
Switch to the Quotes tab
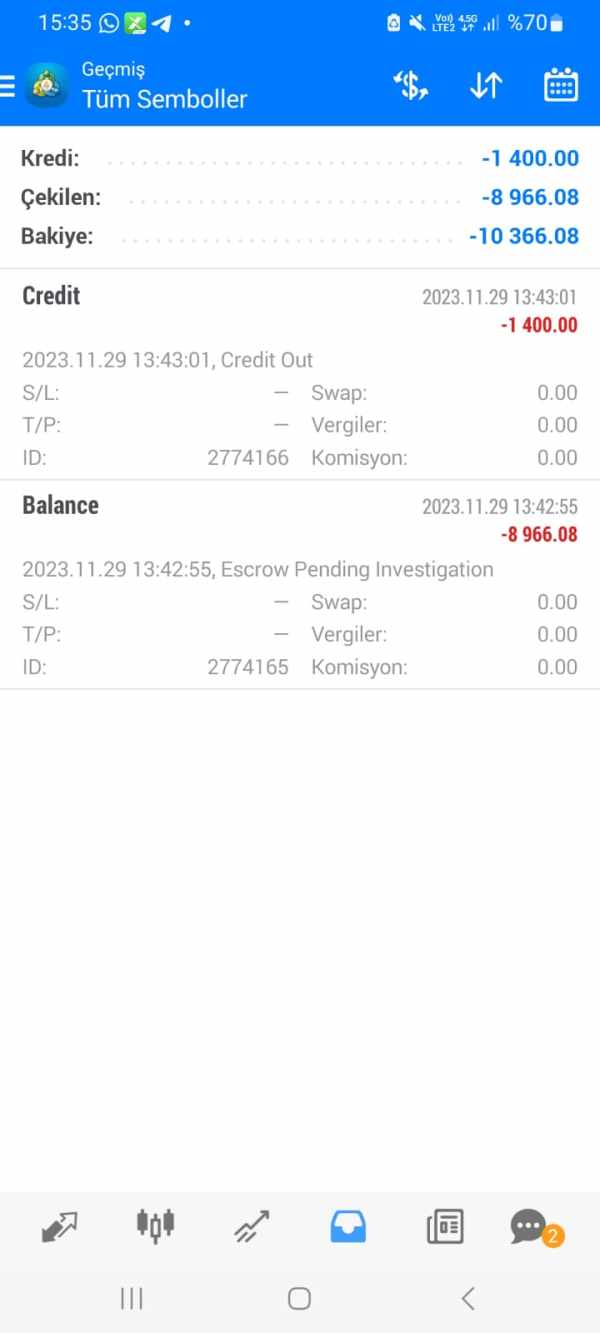(x=59, y=1226)
